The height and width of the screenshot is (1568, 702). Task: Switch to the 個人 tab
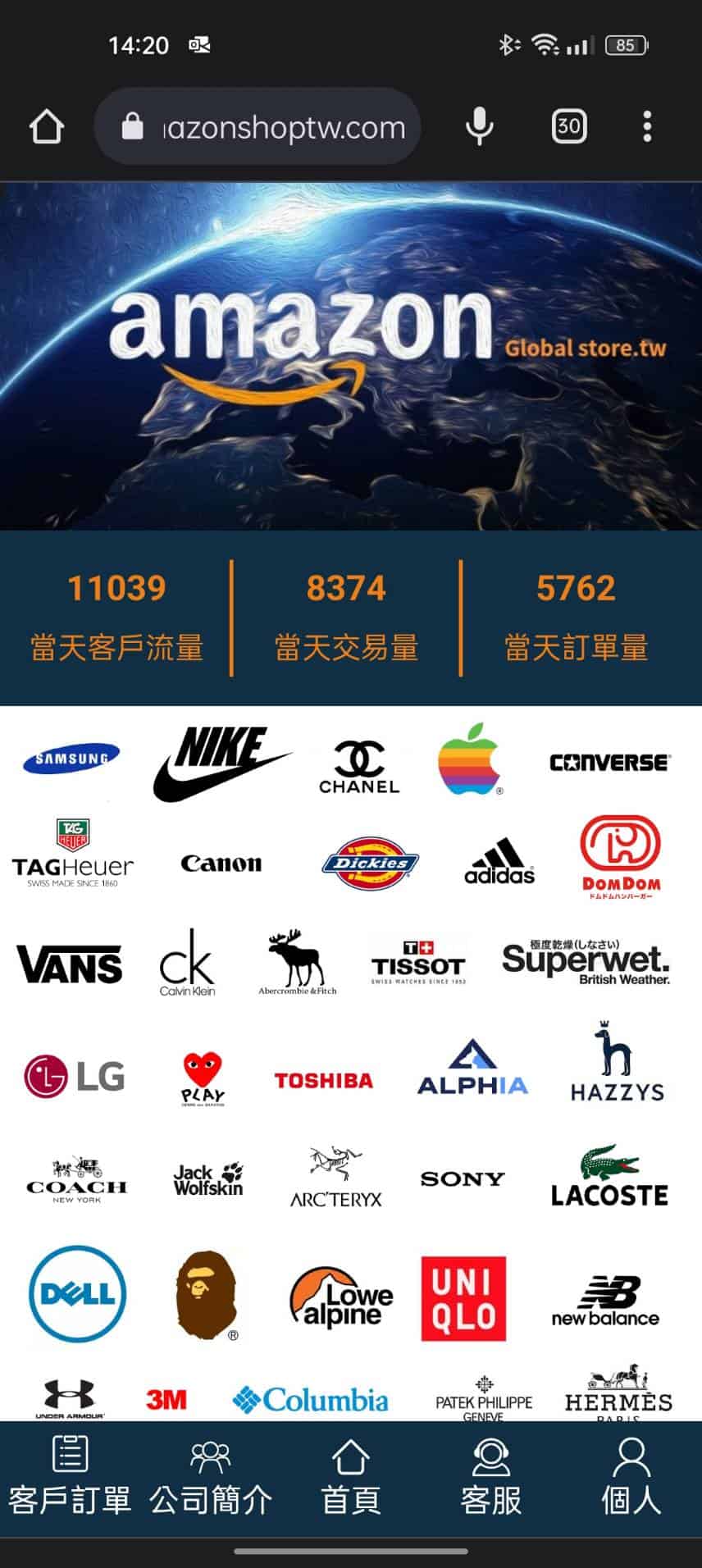click(631, 1476)
